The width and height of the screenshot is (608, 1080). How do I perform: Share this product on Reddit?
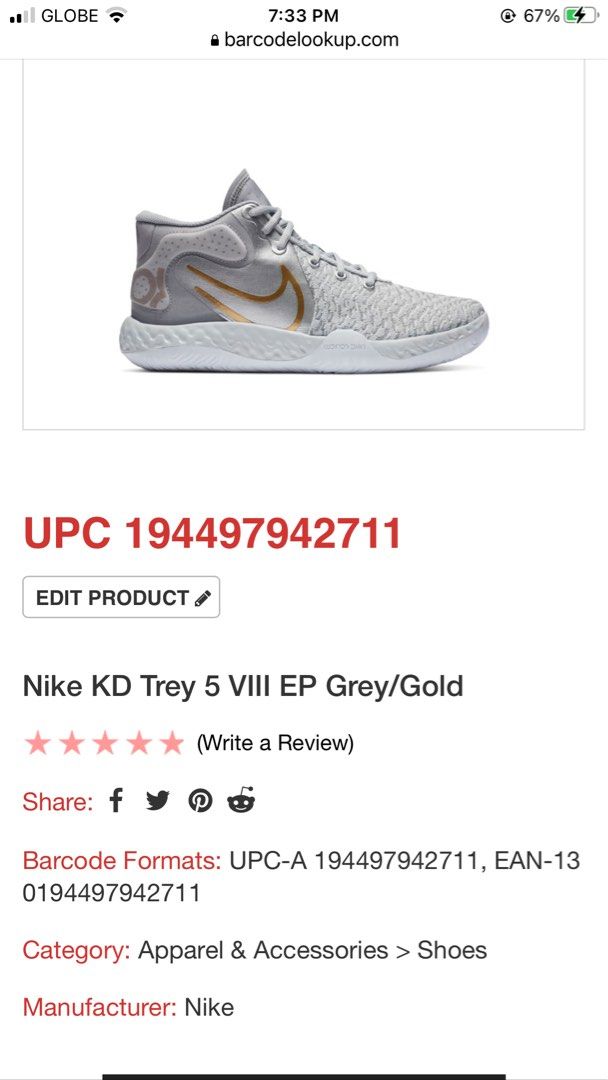click(x=241, y=800)
